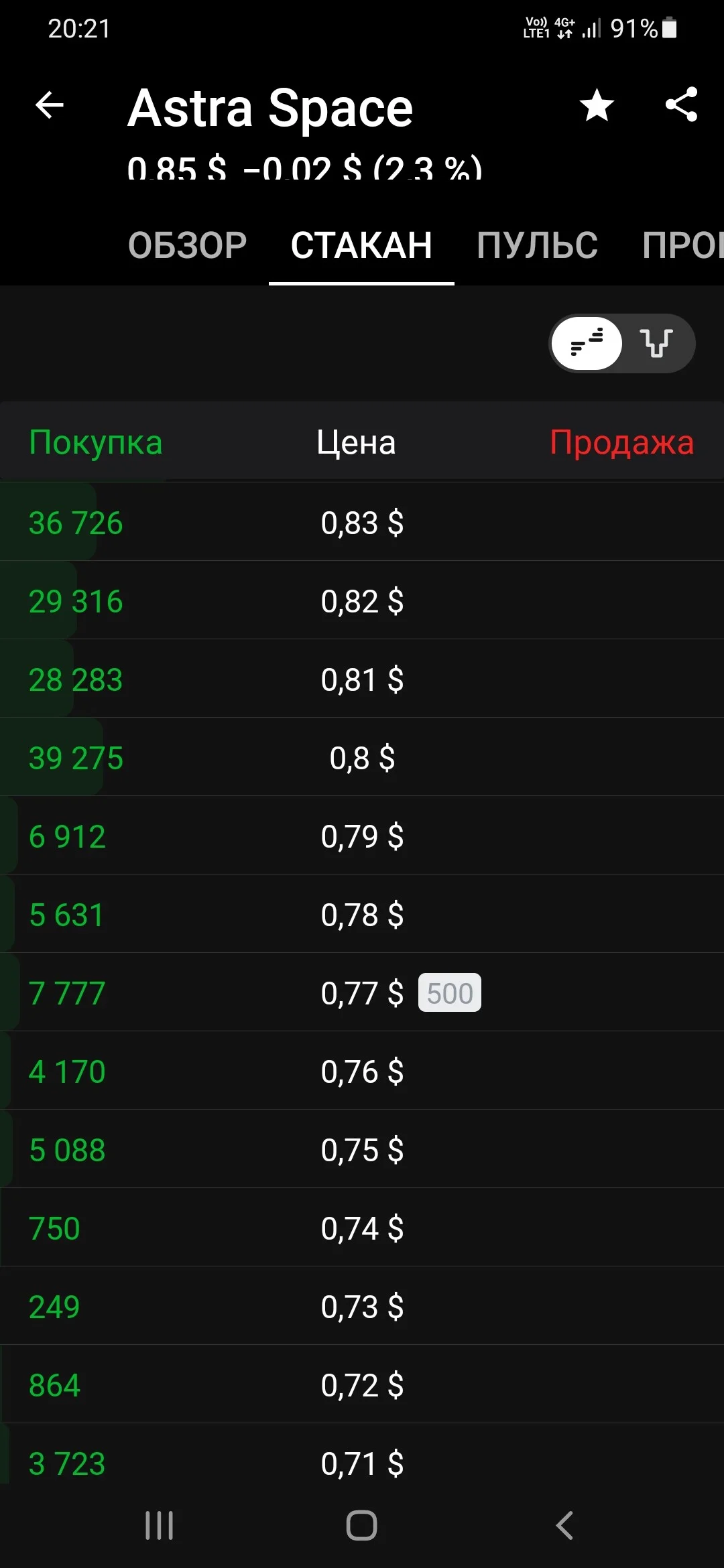The image size is (724, 1568).
Task: Tap the 0,77 $ row with 500 badge
Action: point(362,992)
